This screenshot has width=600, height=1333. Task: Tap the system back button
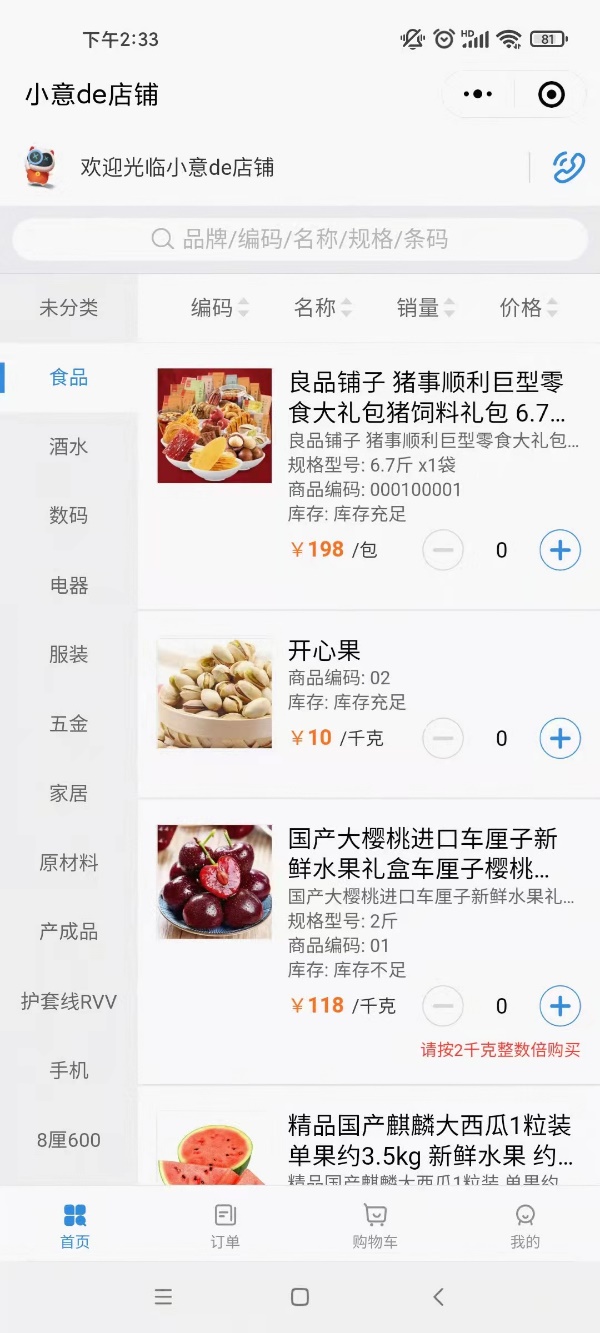[438, 1297]
